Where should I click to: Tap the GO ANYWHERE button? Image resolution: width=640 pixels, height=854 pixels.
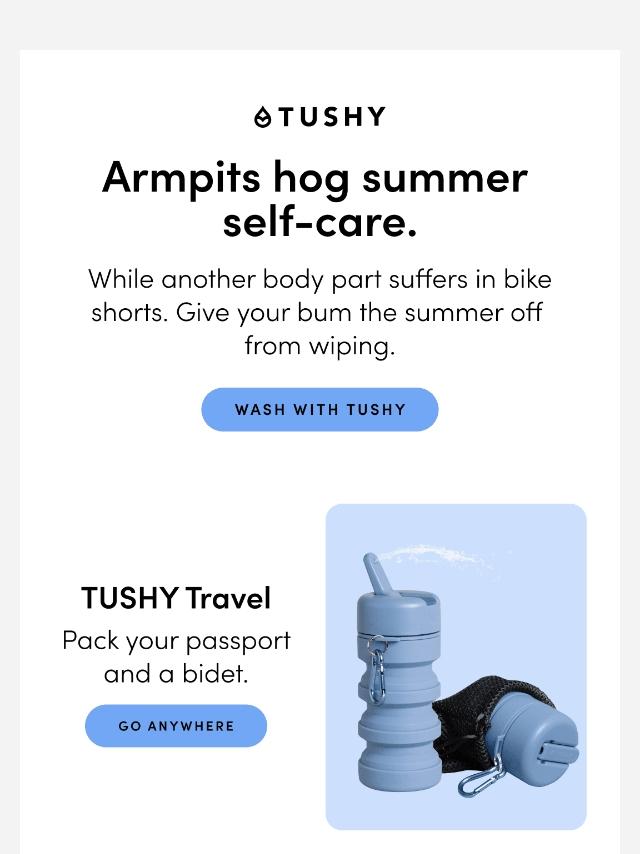[176, 726]
